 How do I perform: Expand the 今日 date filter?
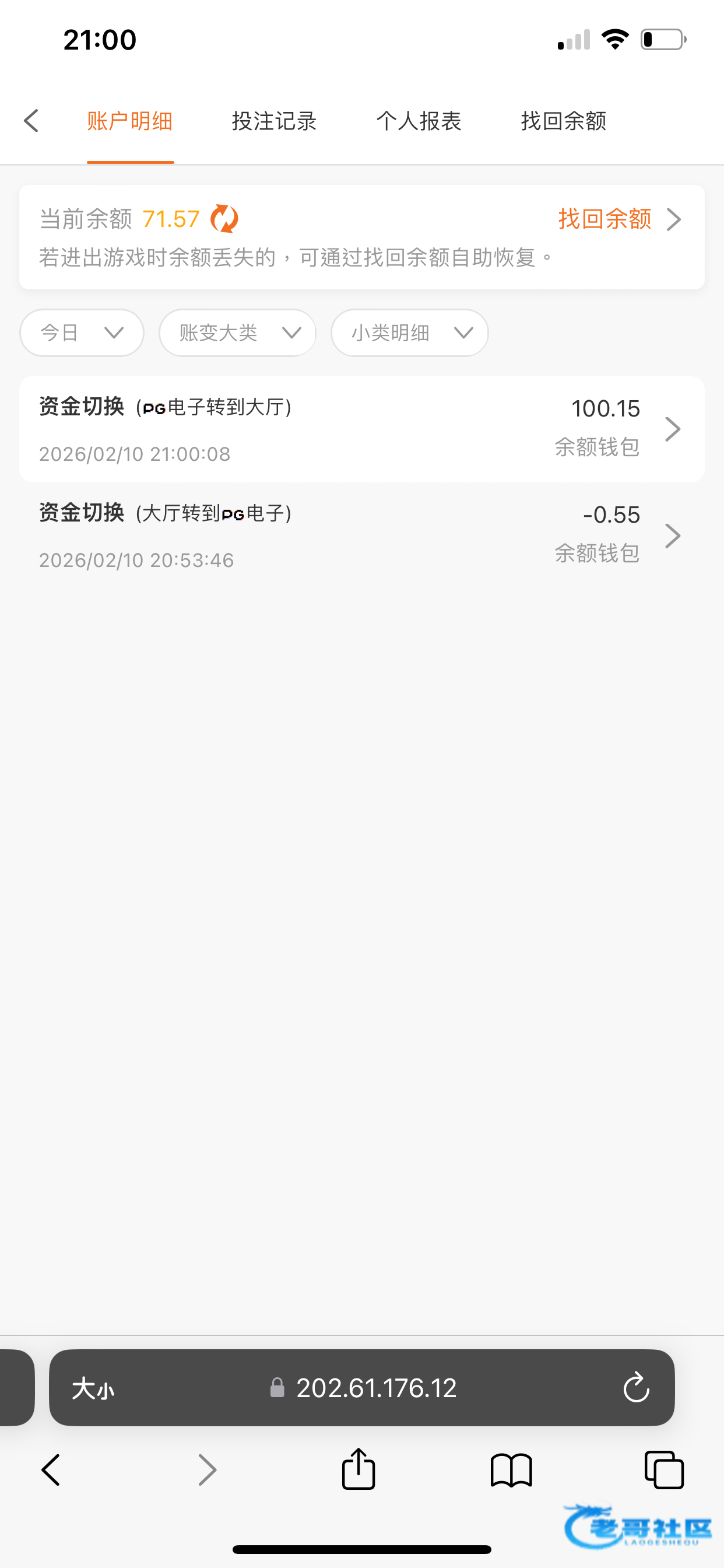coord(82,332)
